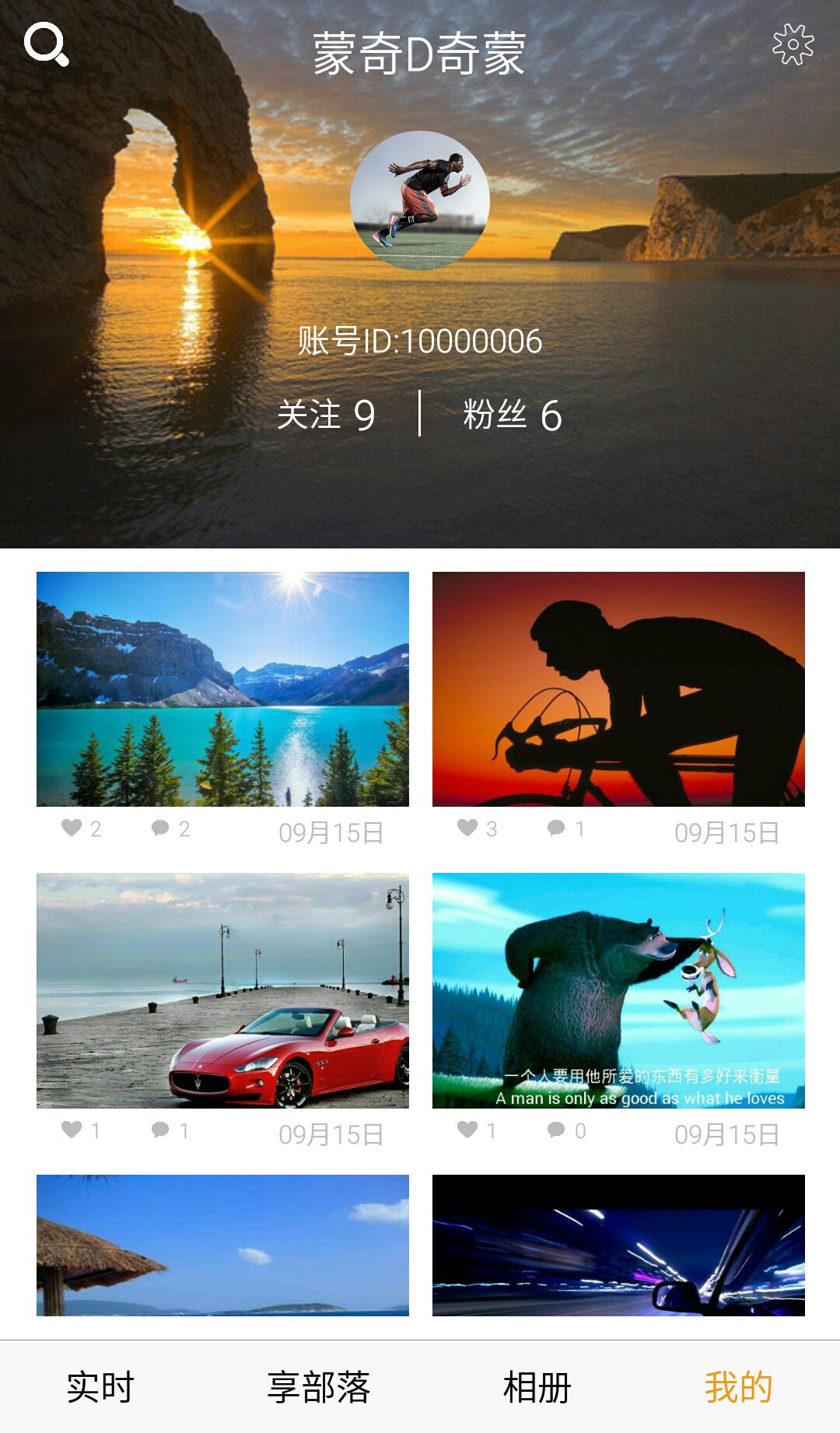Open the search magnifier icon
This screenshot has height=1433, width=840.
tap(47, 45)
